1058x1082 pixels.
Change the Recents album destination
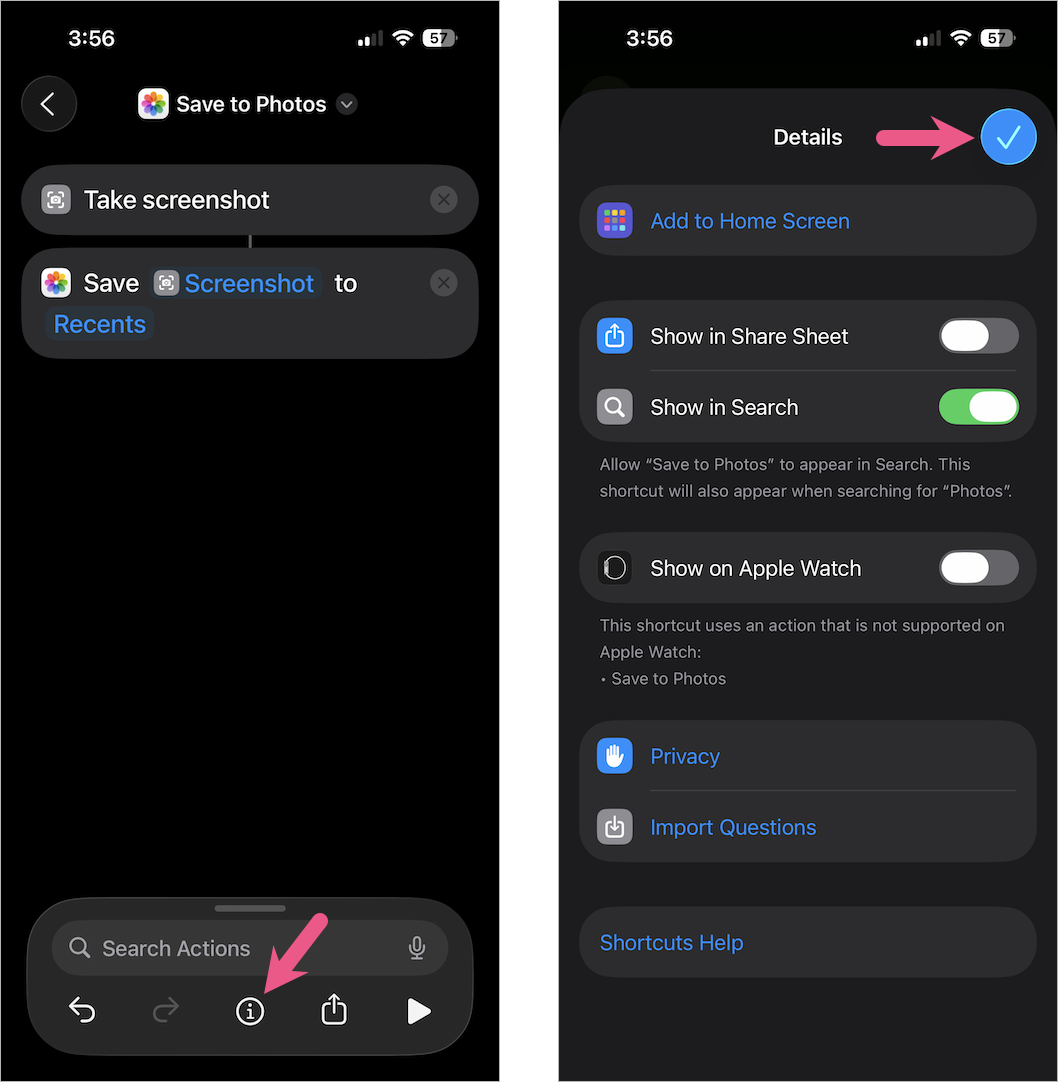100,324
